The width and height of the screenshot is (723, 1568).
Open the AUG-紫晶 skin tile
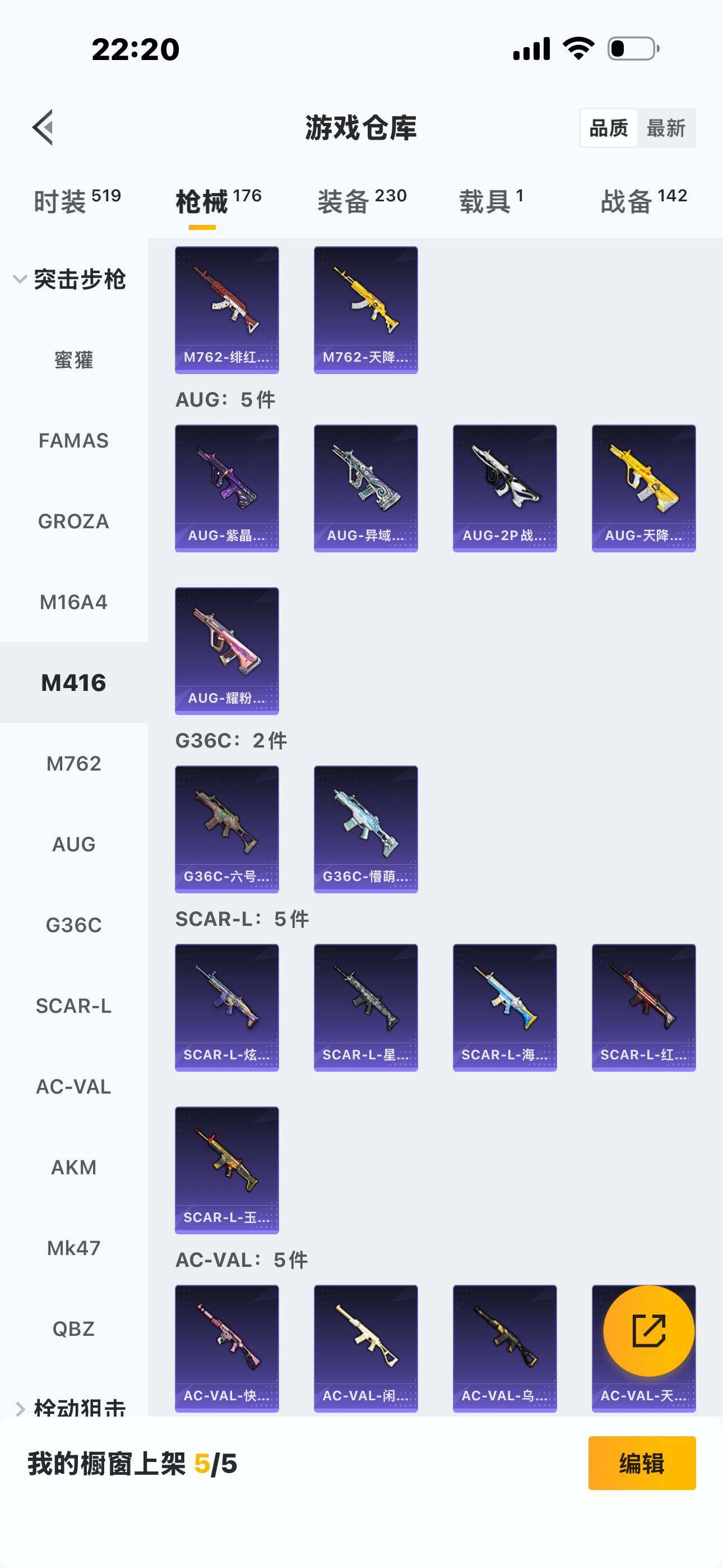pyautogui.click(x=227, y=488)
